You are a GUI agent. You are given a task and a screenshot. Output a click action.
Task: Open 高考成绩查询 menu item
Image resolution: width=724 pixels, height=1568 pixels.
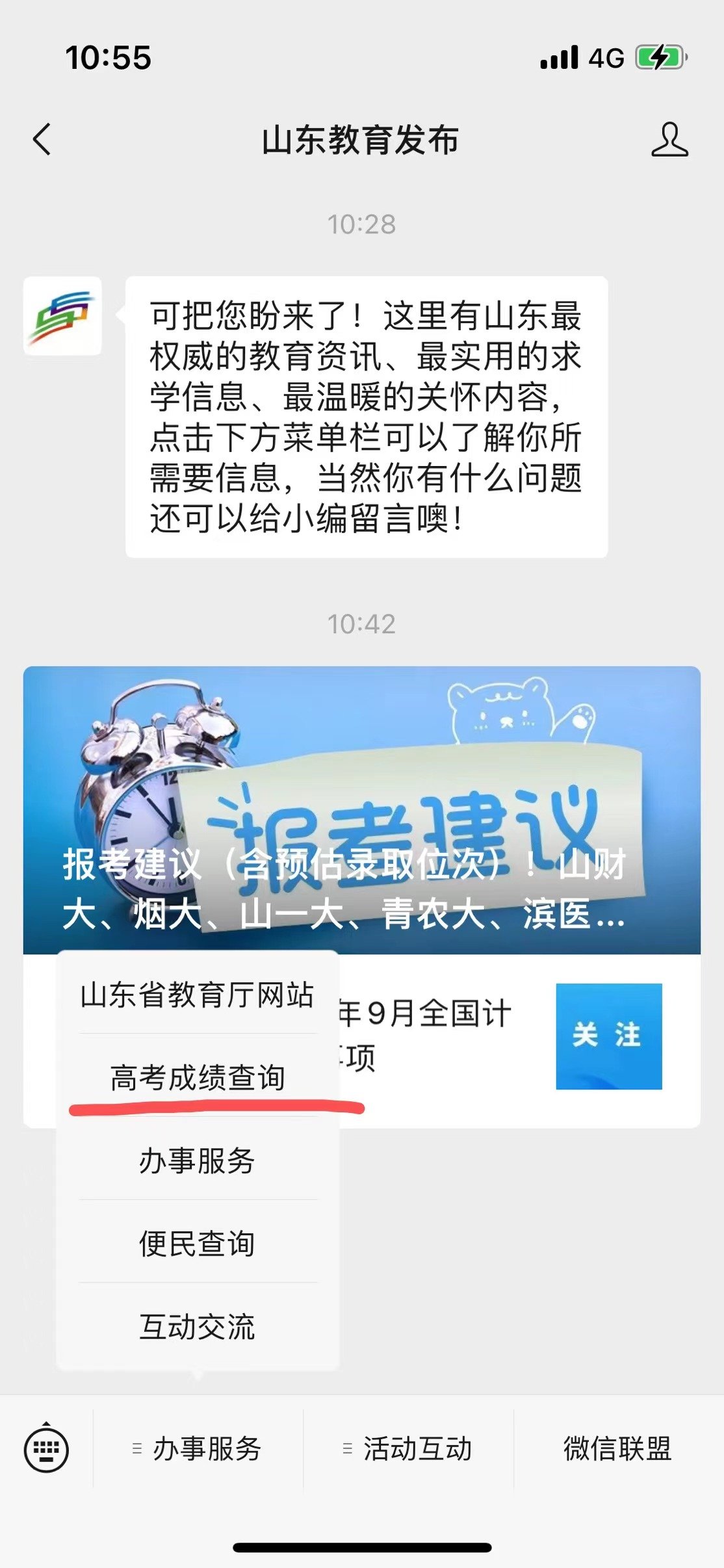click(198, 1077)
